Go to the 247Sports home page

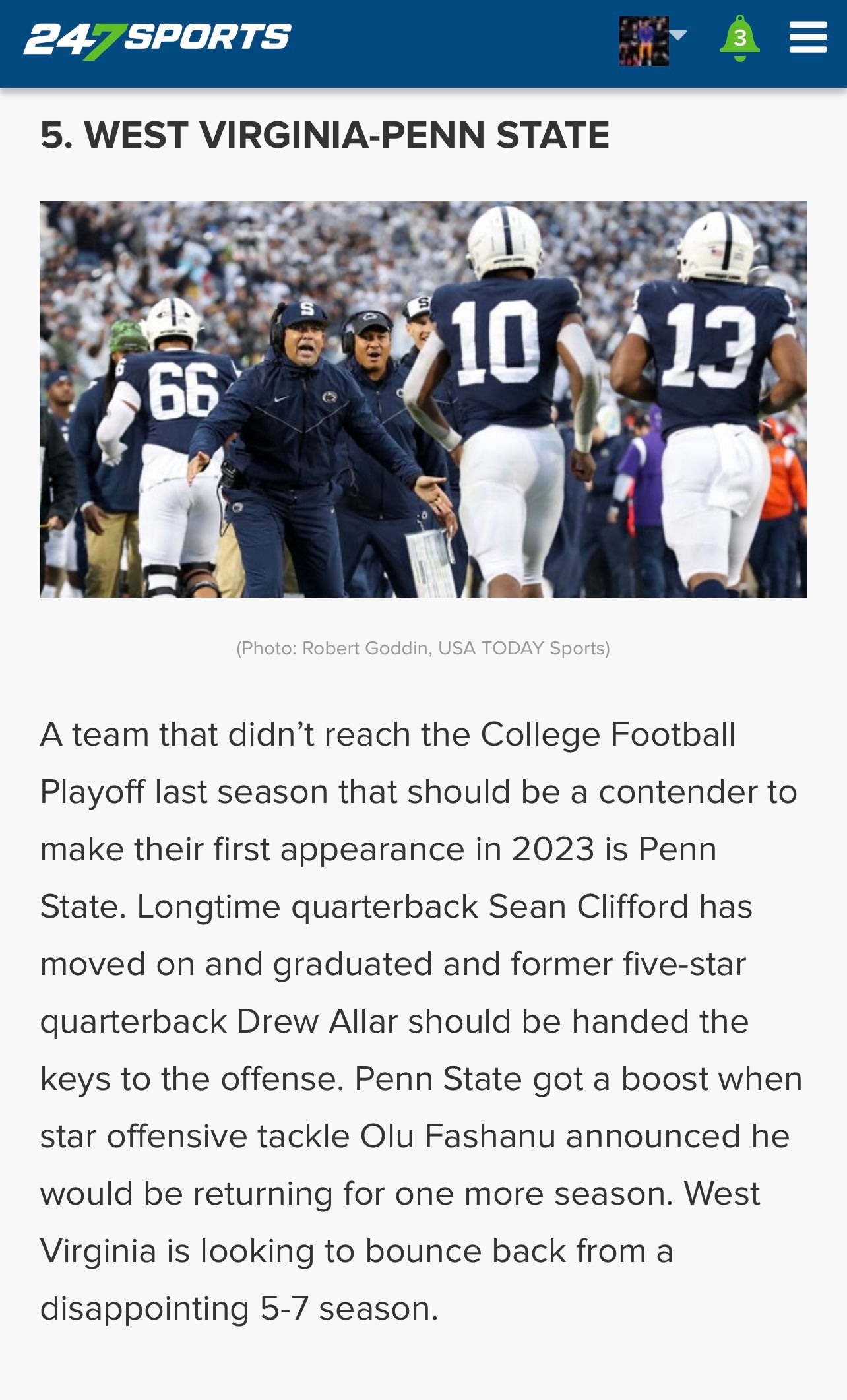pyautogui.click(x=157, y=38)
